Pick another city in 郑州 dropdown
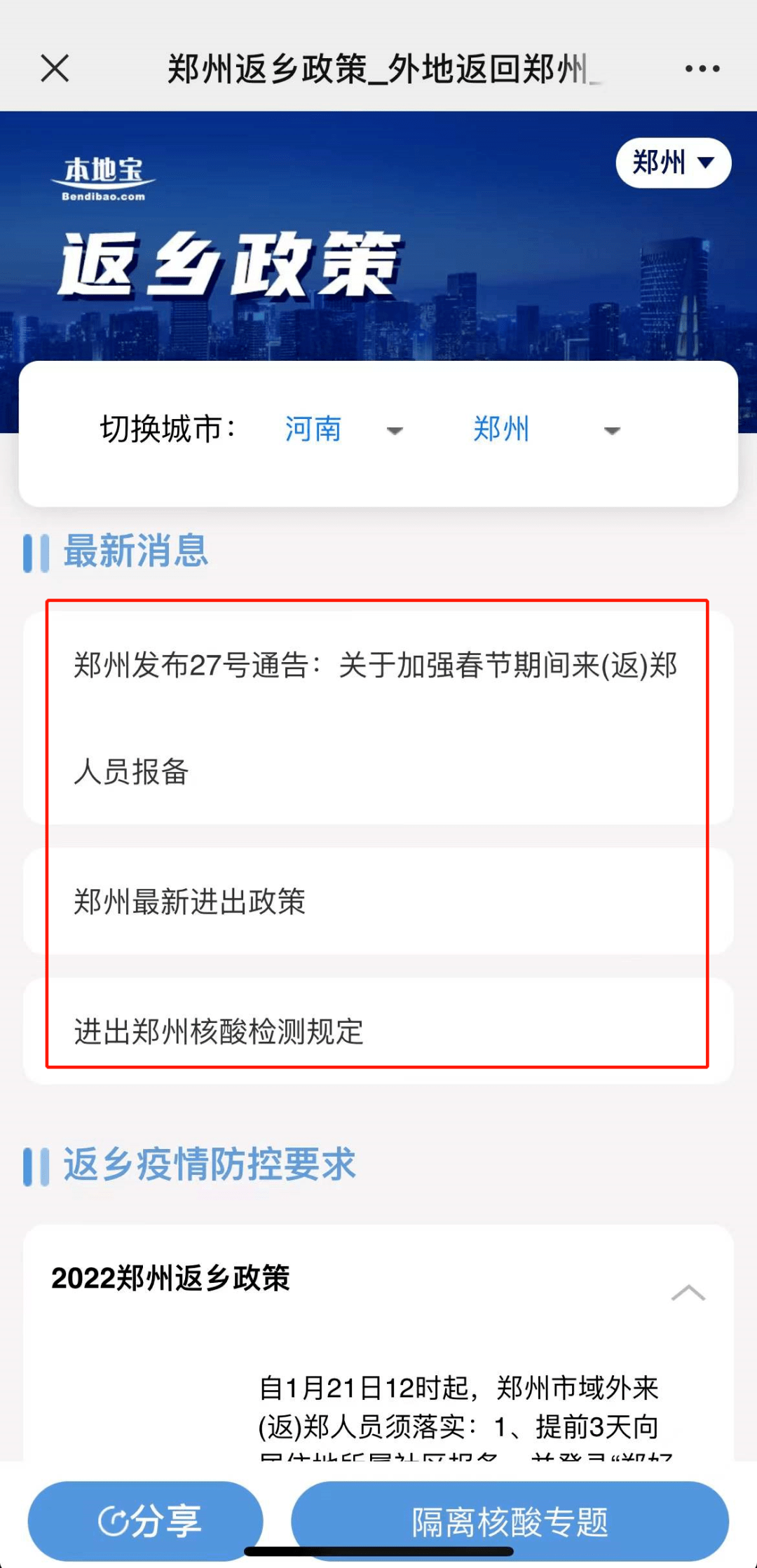Viewport: 757px width, 1568px height. [545, 429]
